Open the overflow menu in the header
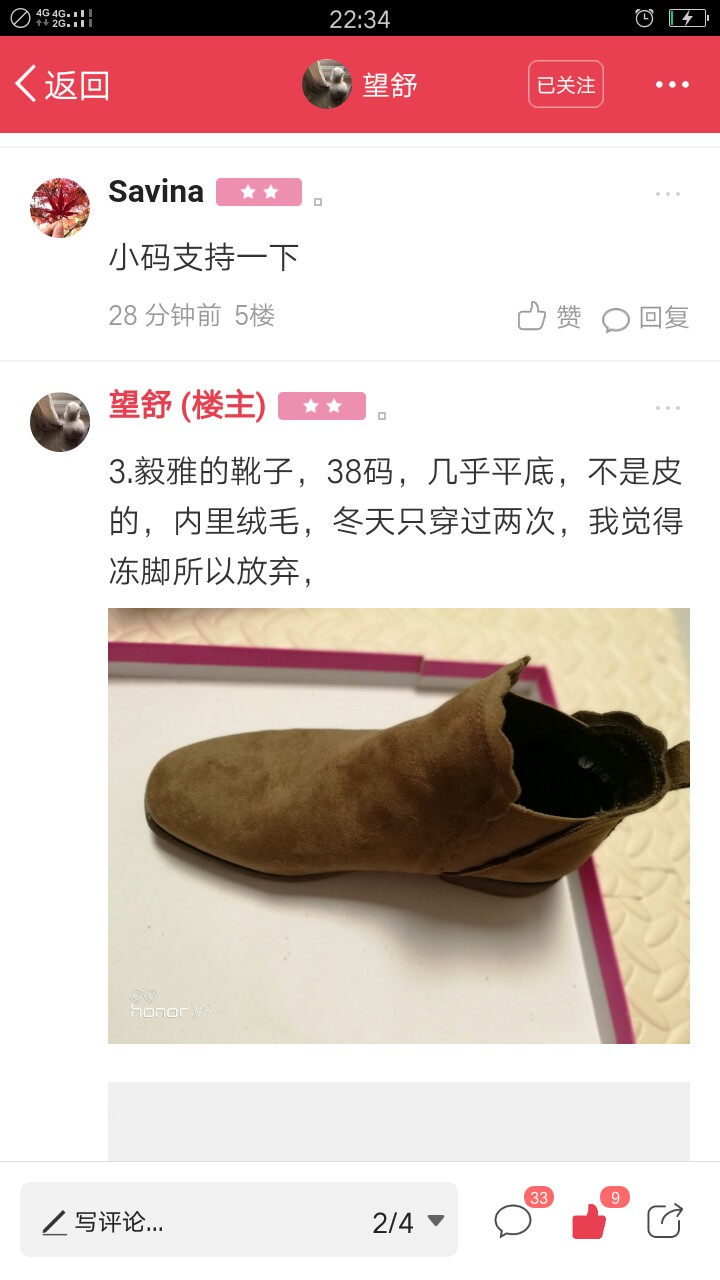The image size is (720, 1280). [672, 85]
